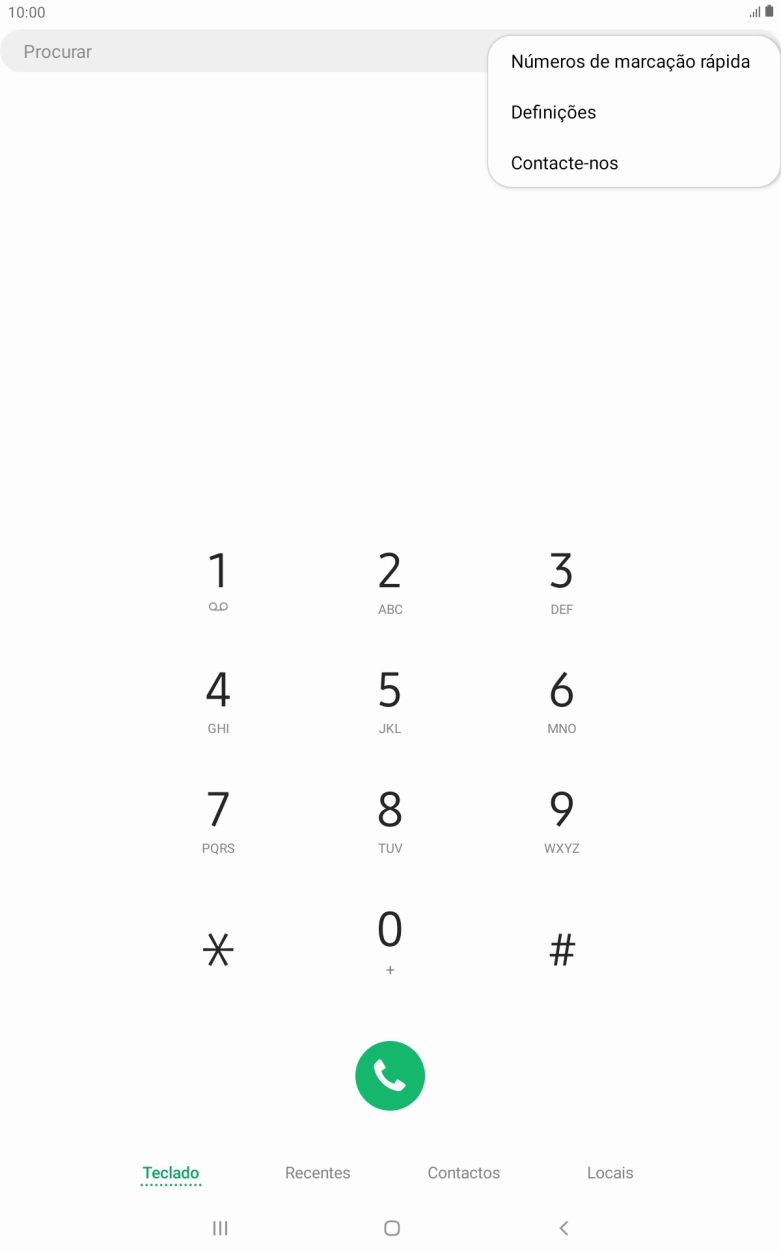Switch to the Recentes tab
781x1250 pixels.
point(317,1173)
